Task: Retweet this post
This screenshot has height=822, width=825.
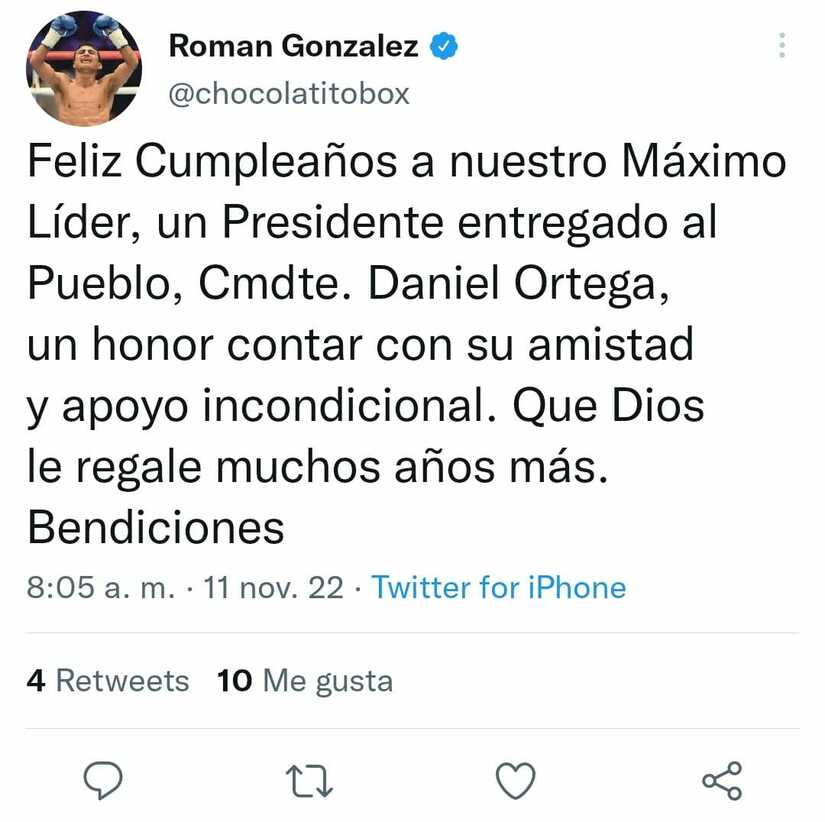Action: tap(309, 779)
